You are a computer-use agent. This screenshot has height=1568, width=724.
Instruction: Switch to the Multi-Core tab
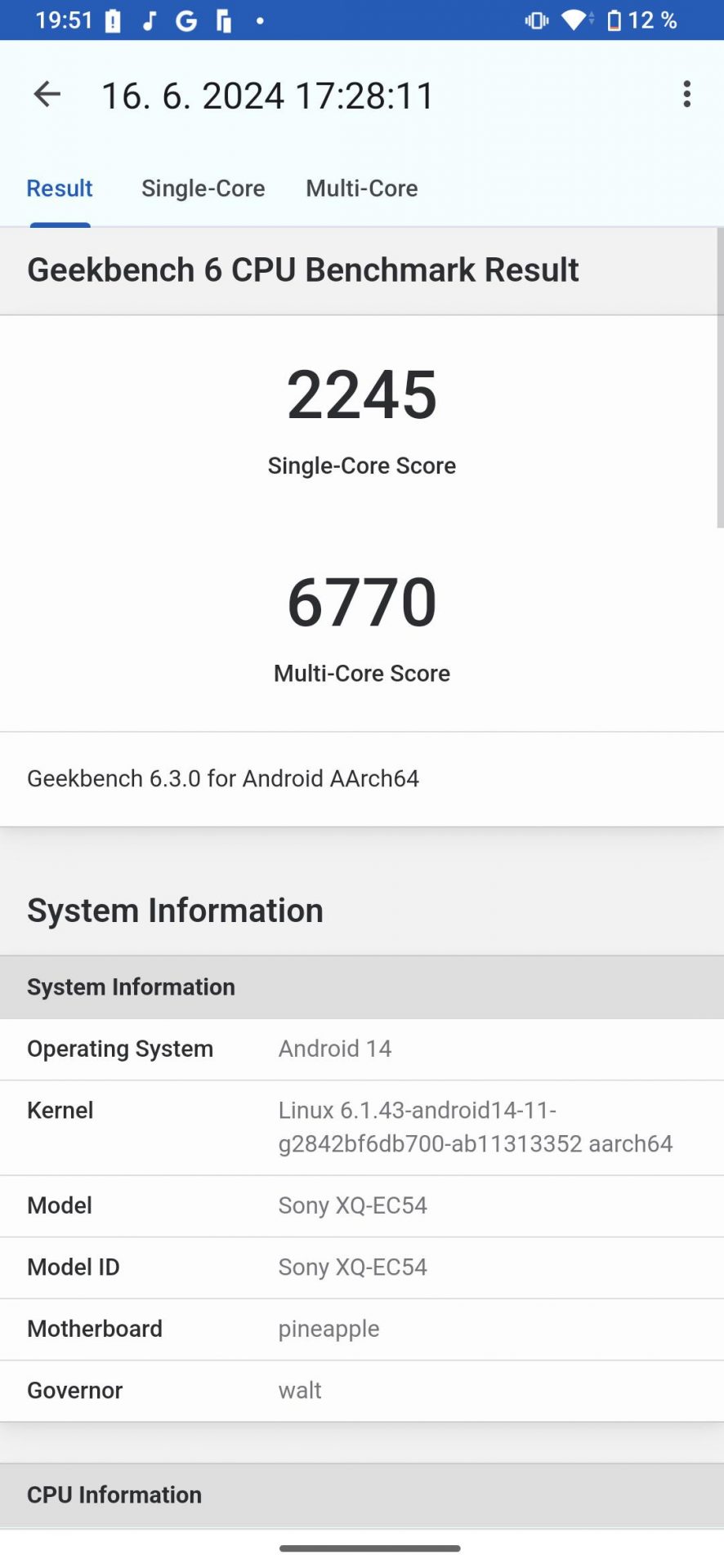pos(362,189)
